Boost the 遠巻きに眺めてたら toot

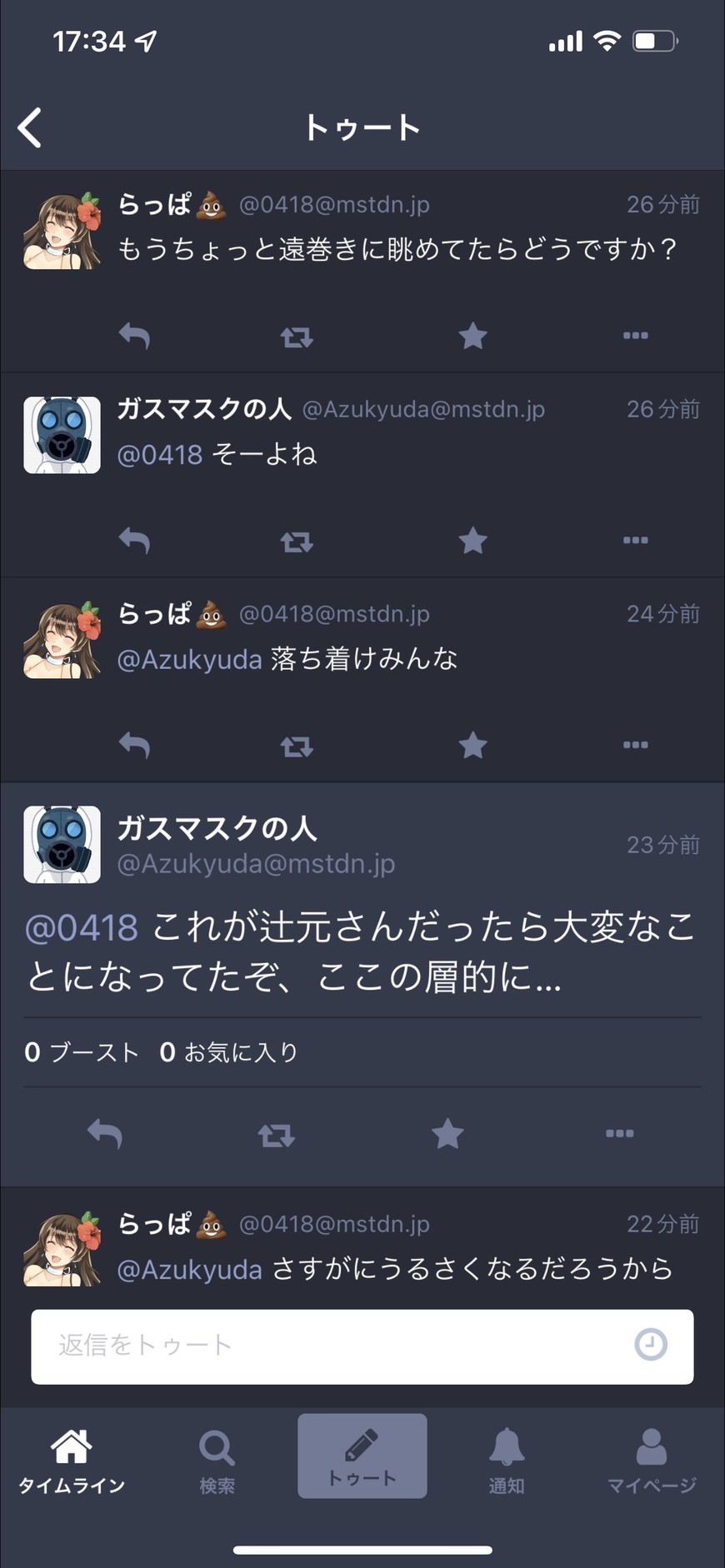click(297, 337)
